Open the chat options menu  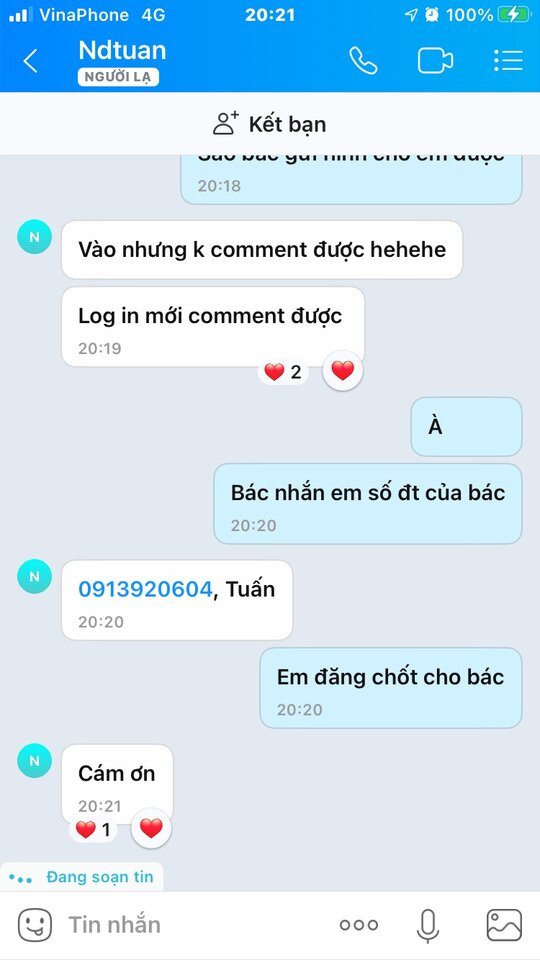[508, 61]
